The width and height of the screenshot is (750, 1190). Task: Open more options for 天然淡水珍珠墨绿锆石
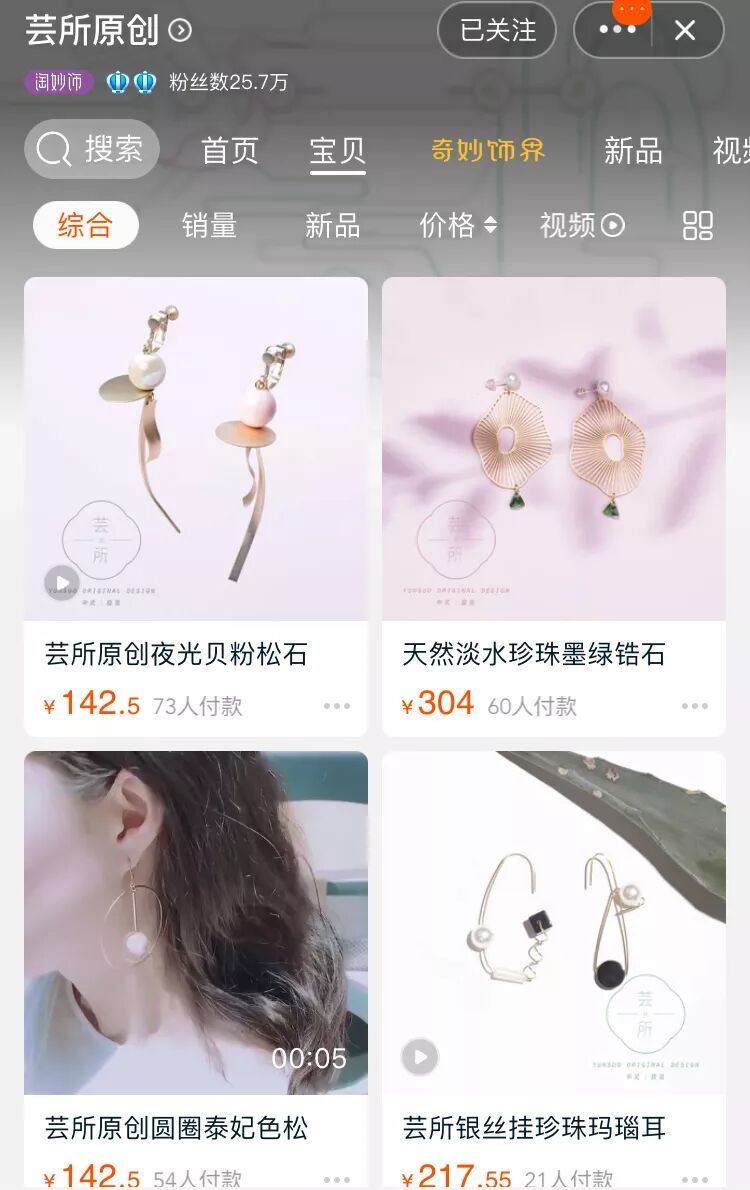(694, 706)
